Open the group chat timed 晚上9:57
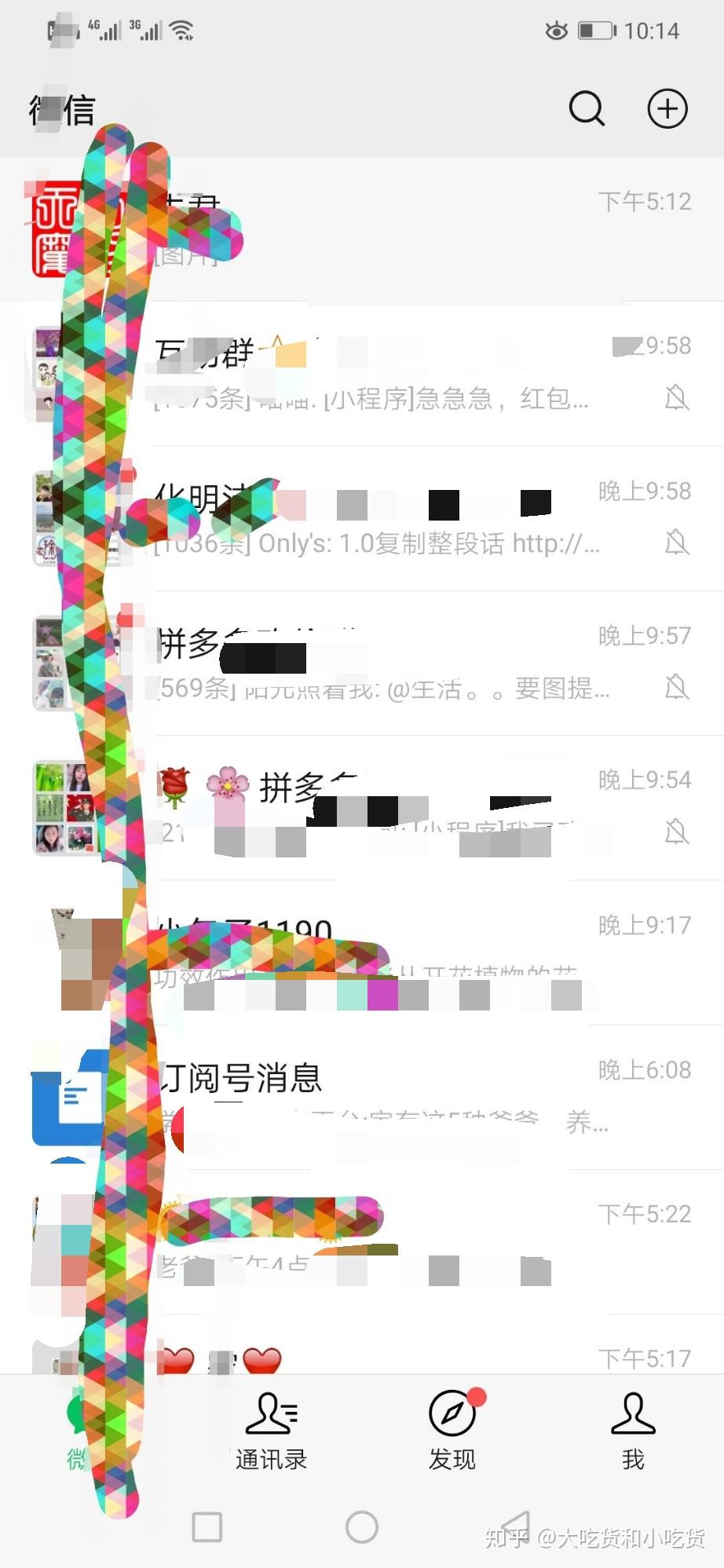The image size is (724, 1568). click(362, 663)
